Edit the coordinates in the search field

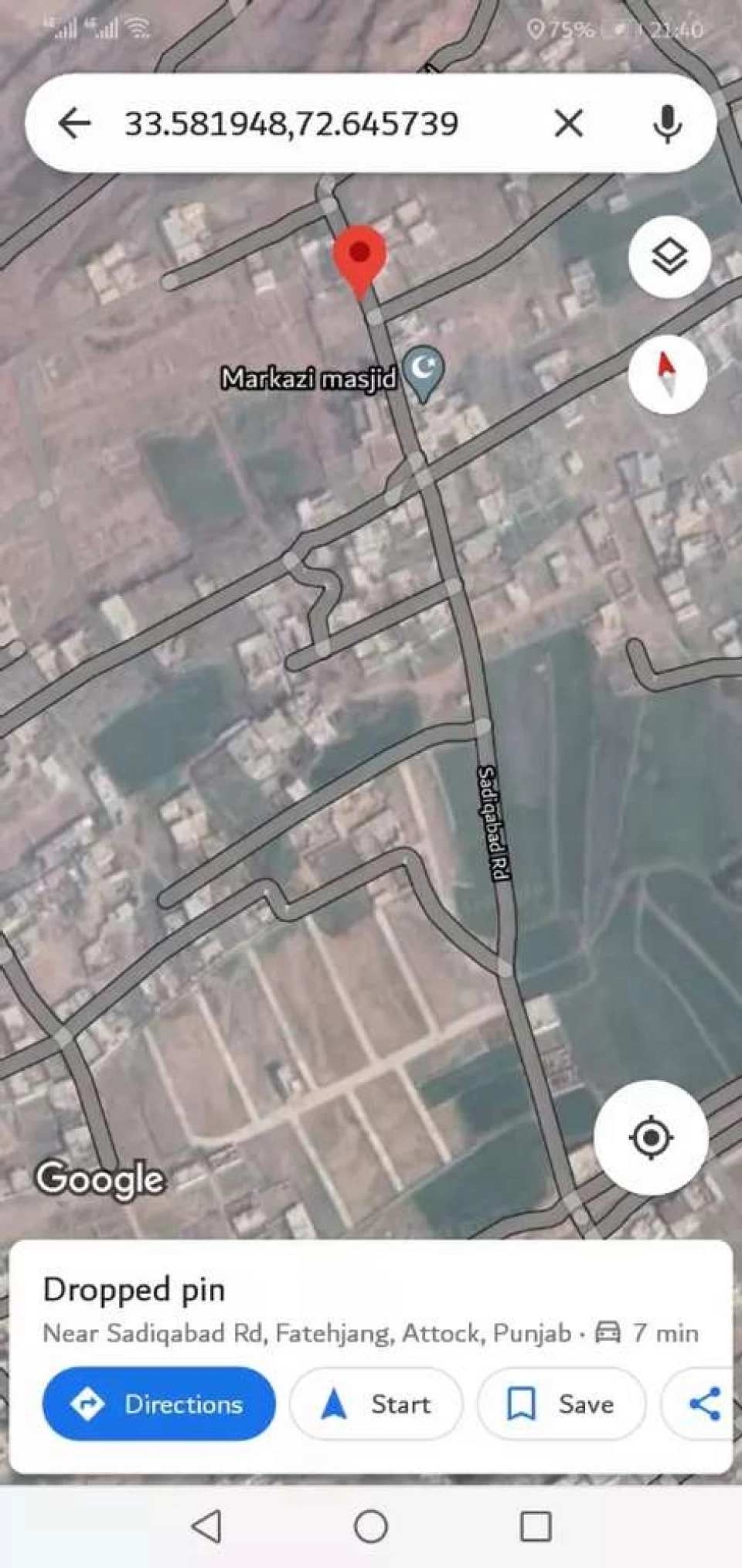pos(291,123)
